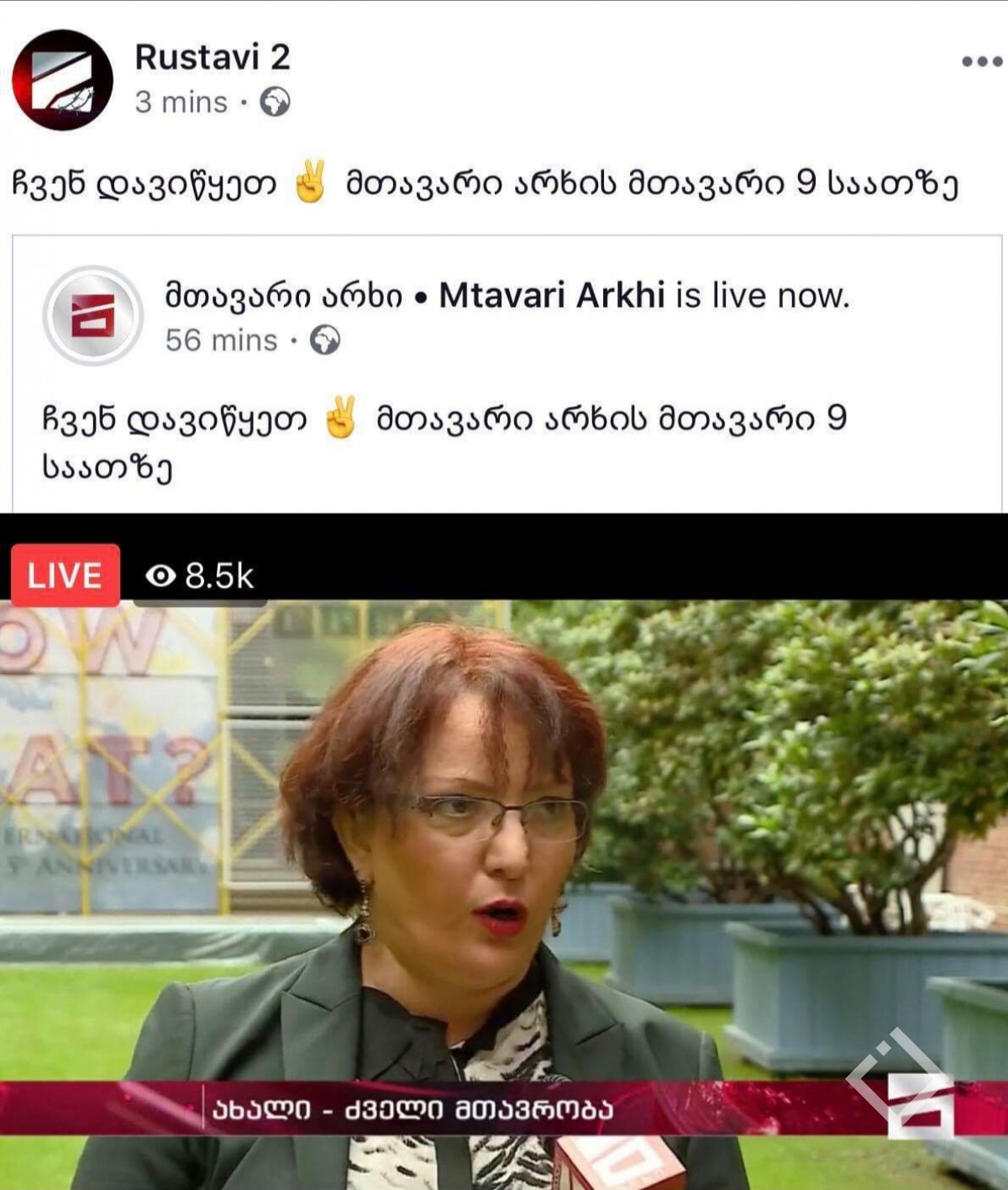
Task: Open the post's three-dot options menu
Action: pos(981,61)
